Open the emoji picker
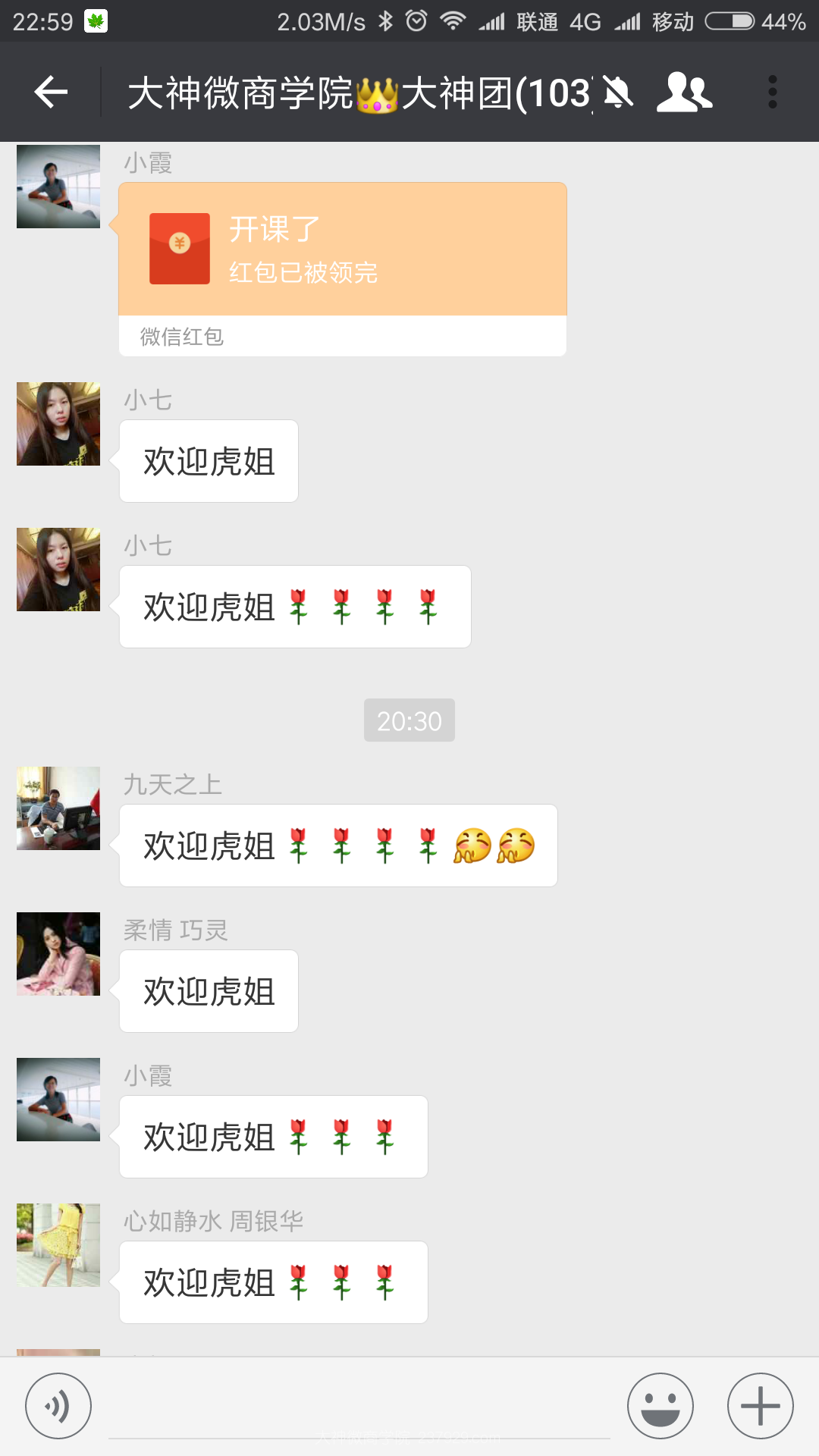This screenshot has width=819, height=1456. point(661,1406)
